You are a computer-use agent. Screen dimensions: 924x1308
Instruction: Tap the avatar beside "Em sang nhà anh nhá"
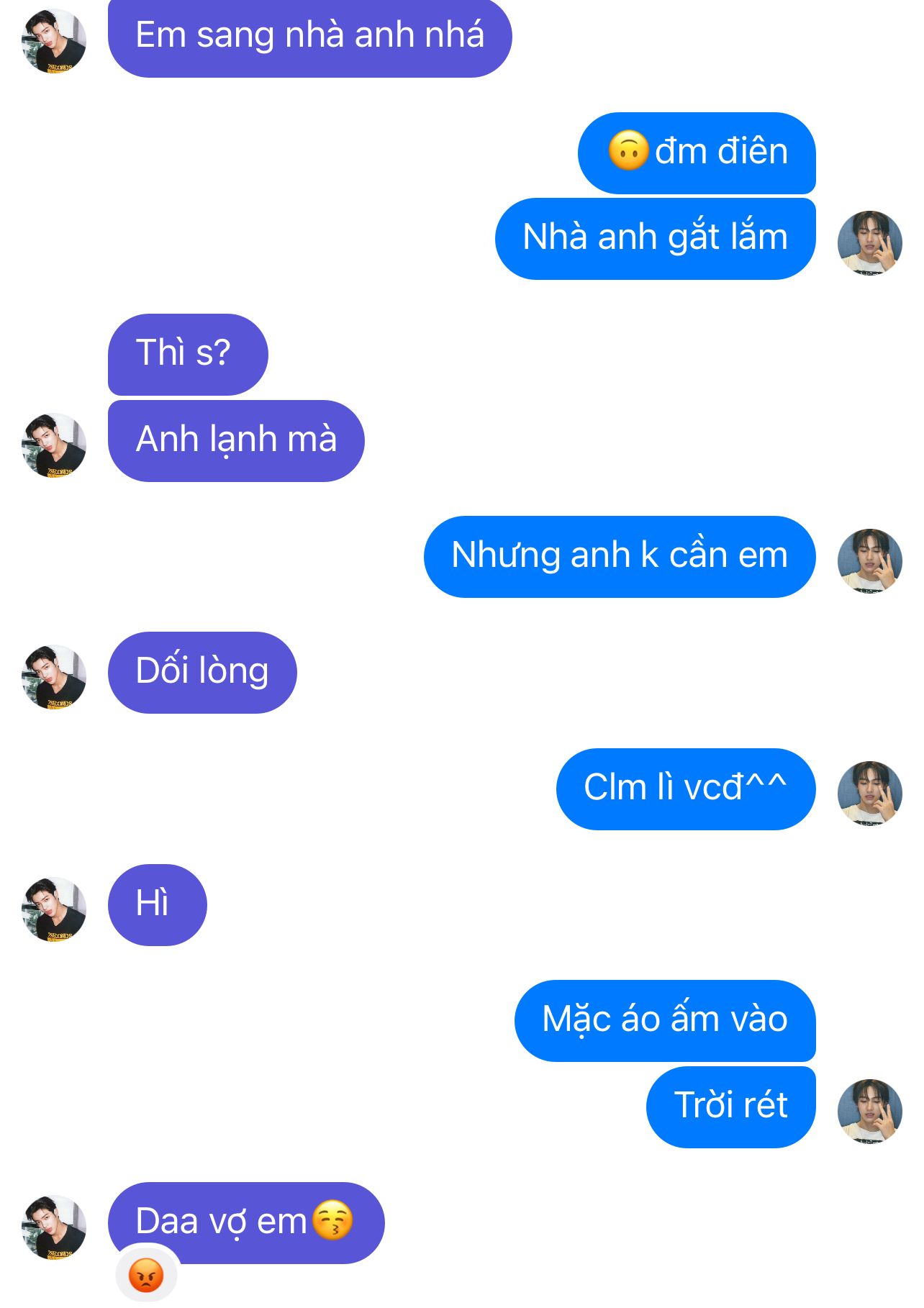point(55,41)
